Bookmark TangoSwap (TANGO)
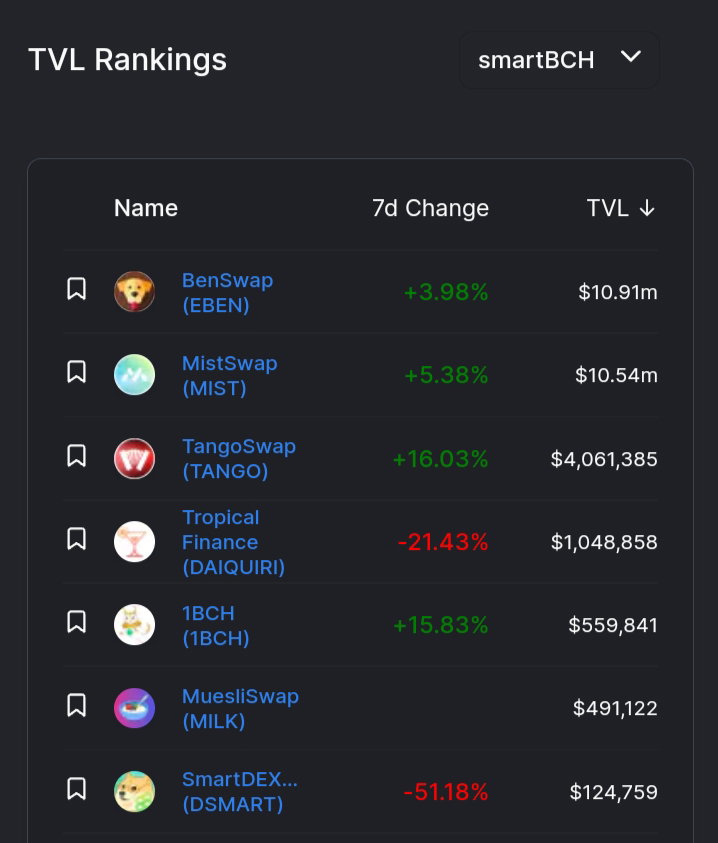718x843 pixels. coord(76,455)
